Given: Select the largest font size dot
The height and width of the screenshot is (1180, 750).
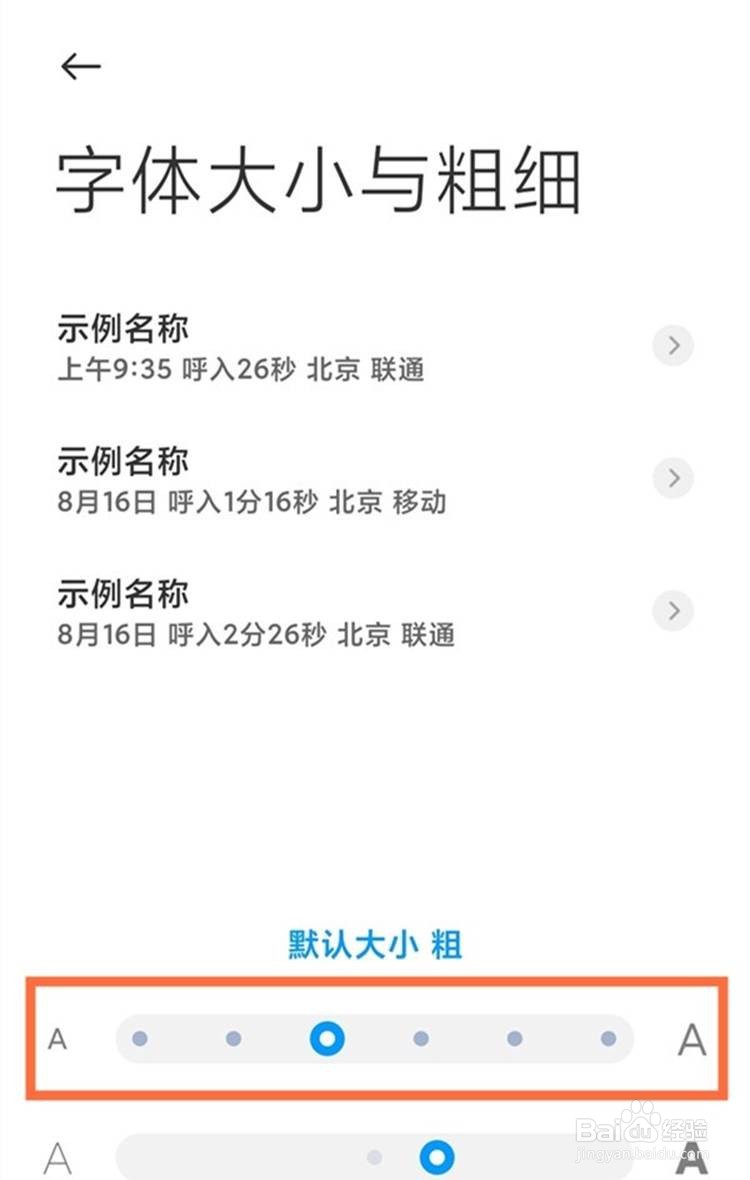Looking at the screenshot, I should click(607, 1039).
